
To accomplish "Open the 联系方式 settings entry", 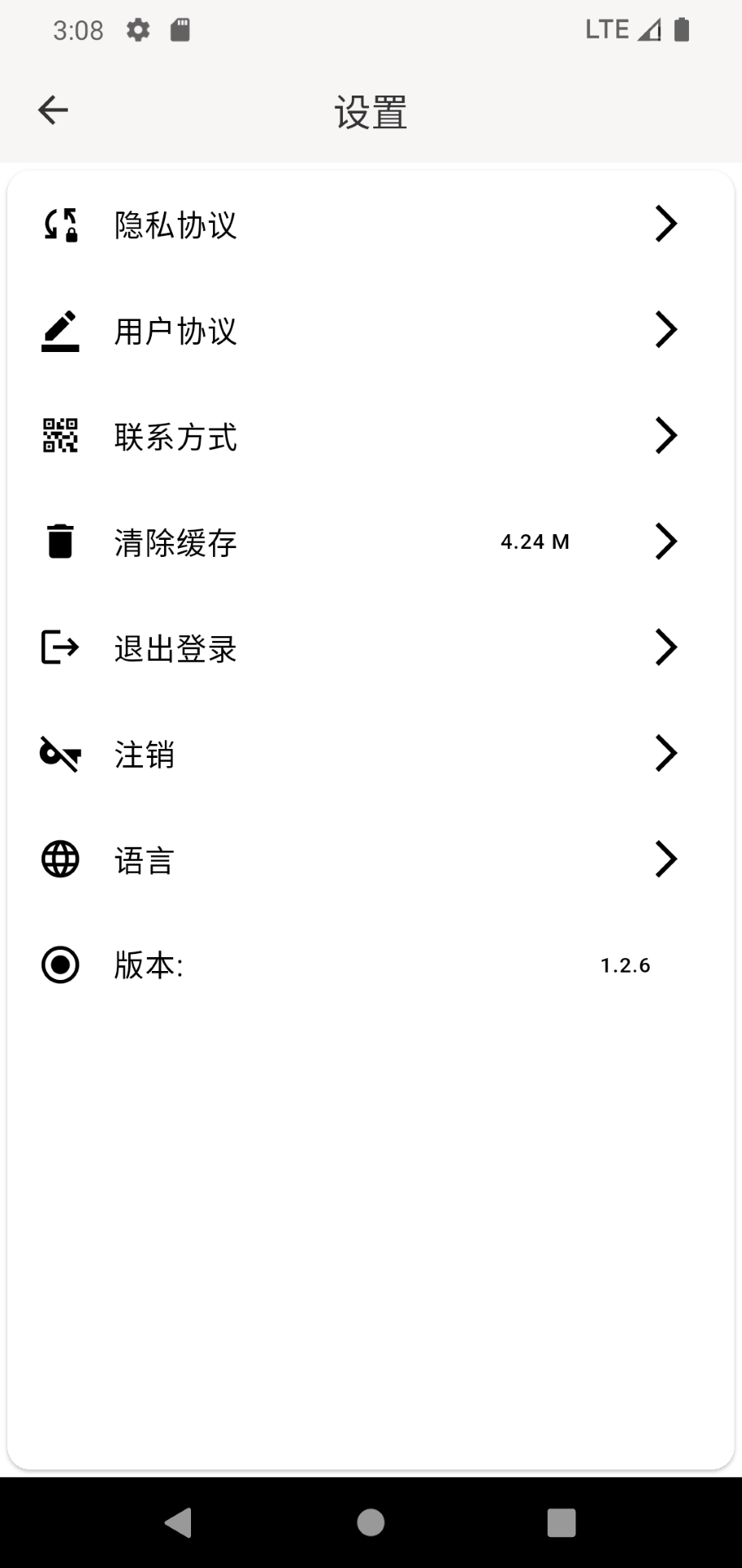I will [x=175, y=438].
